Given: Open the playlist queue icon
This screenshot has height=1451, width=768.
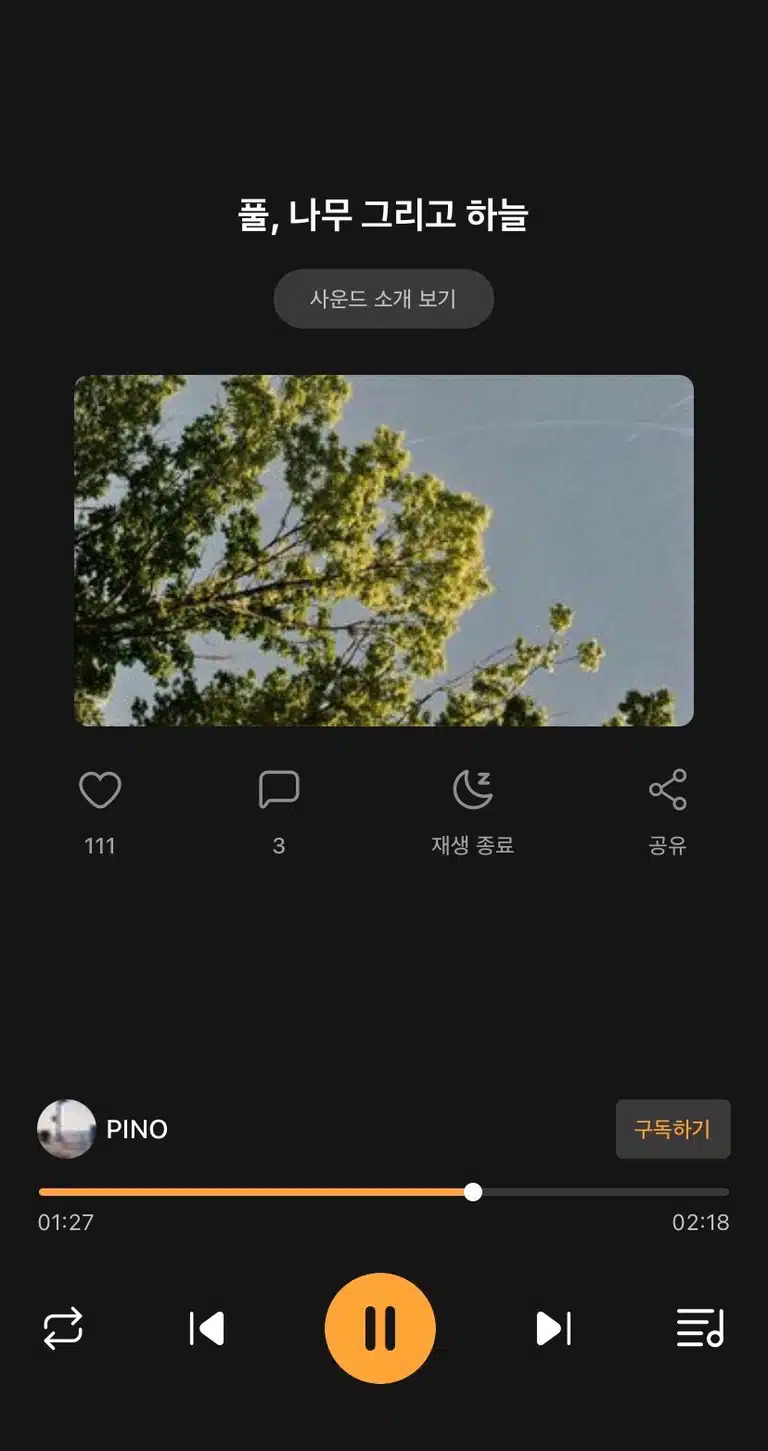Looking at the screenshot, I should pos(700,1329).
